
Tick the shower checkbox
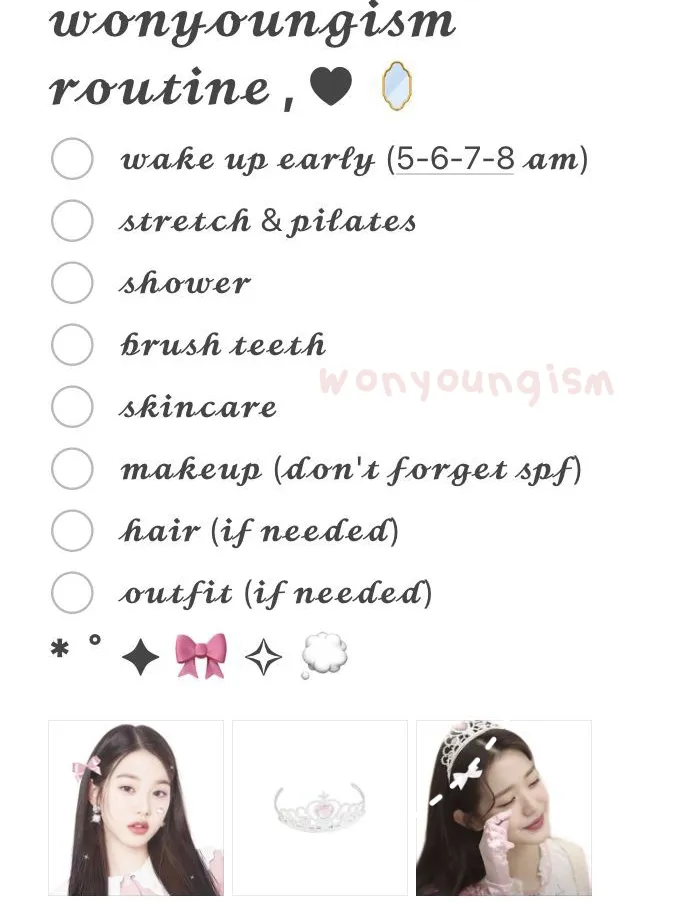[x=72, y=283]
